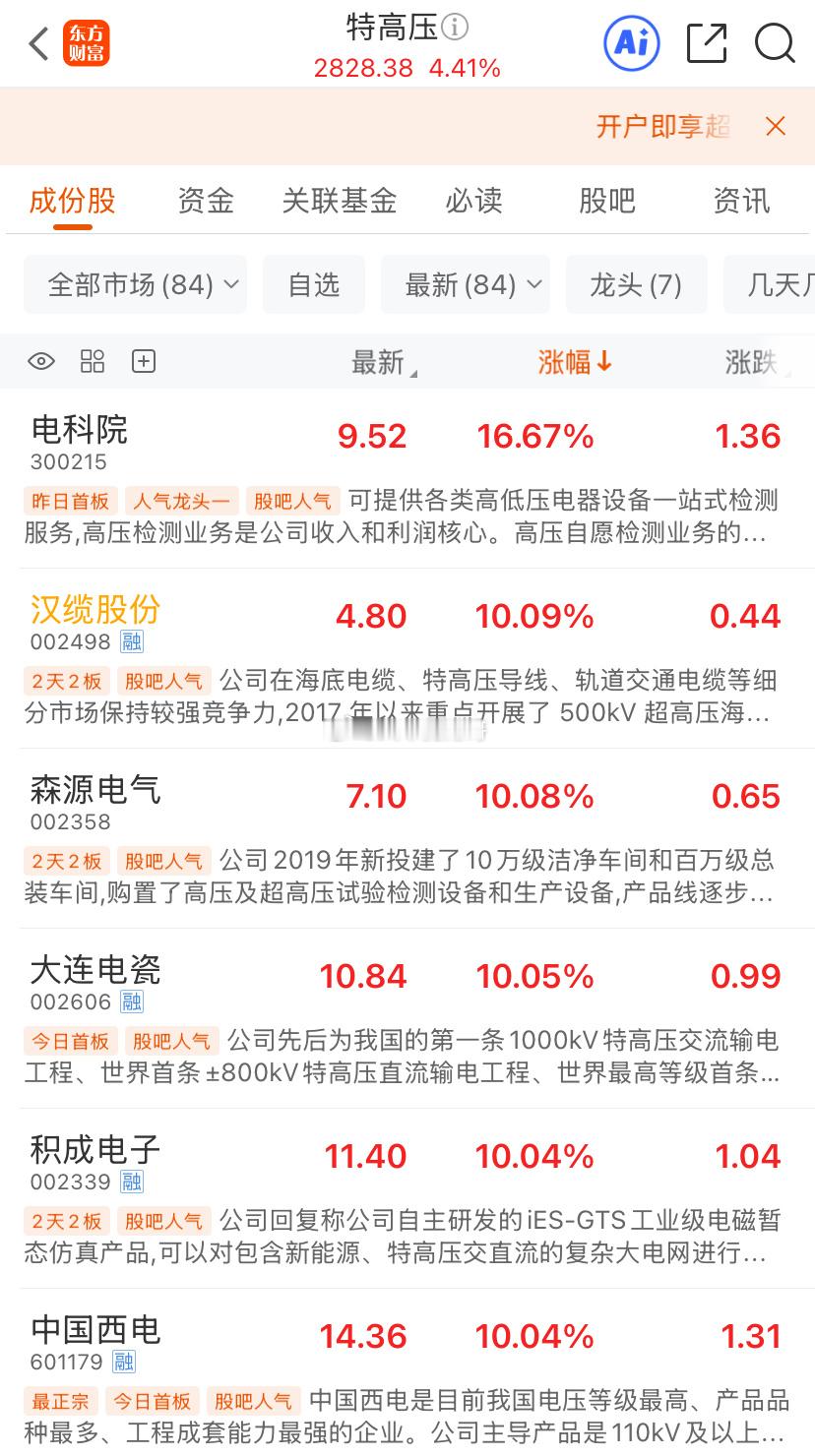
Task: Toggle the eye icon to hide quotes
Action: click(x=40, y=361)
